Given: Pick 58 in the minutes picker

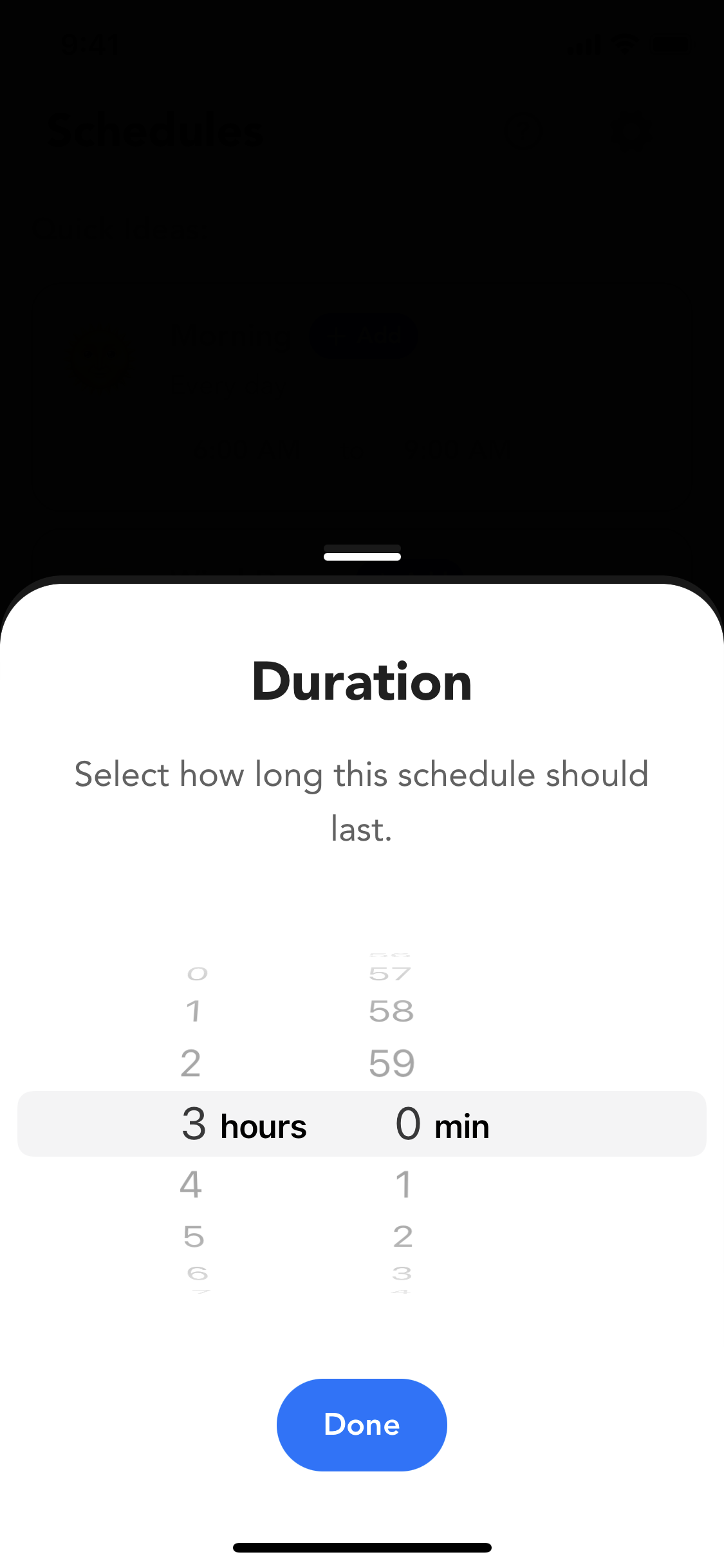Looking at the screenshot, I should [x=391, y=1011].
